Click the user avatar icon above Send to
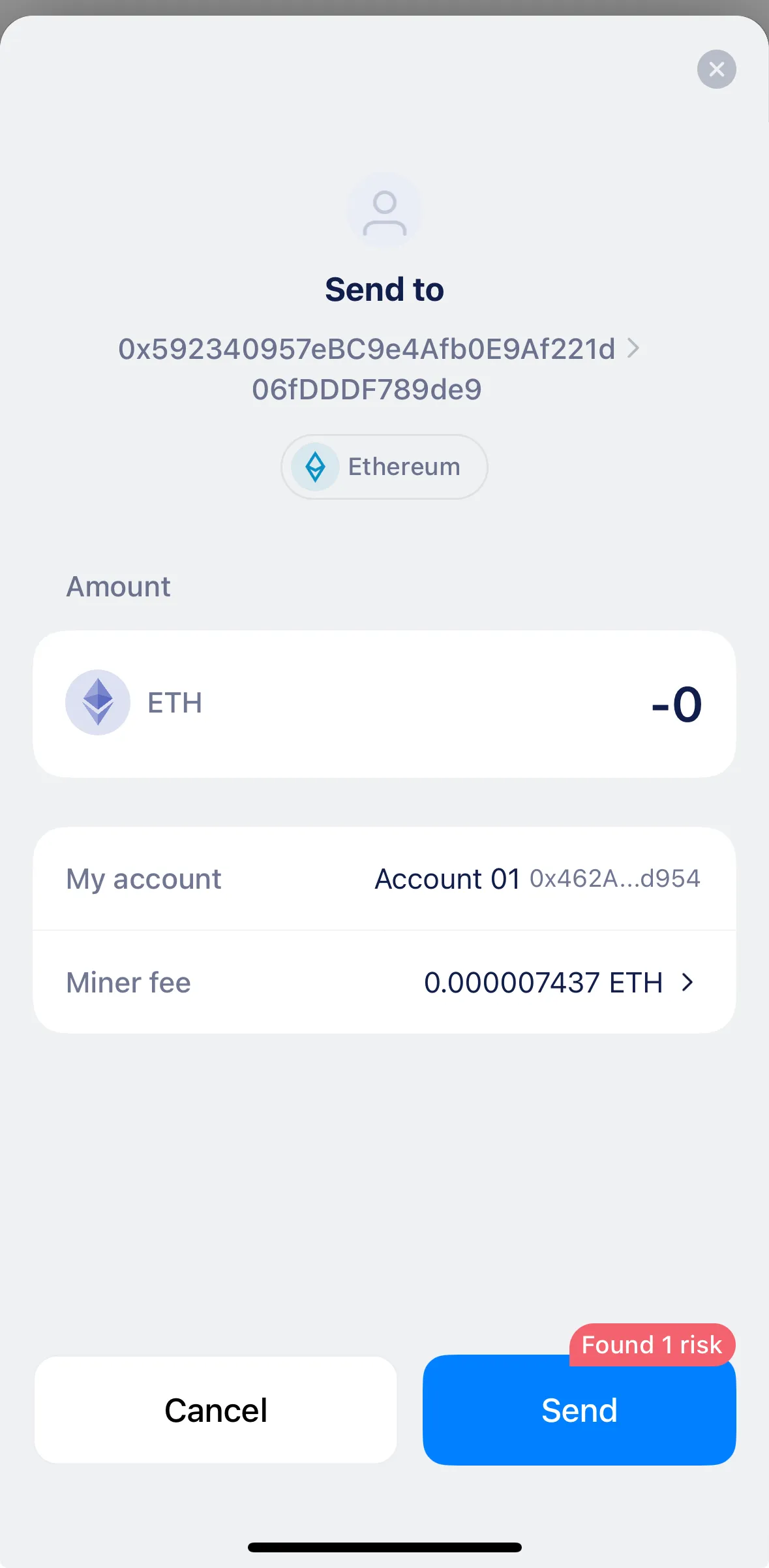This screenshot has height=1568, width=769. (384, 210)
